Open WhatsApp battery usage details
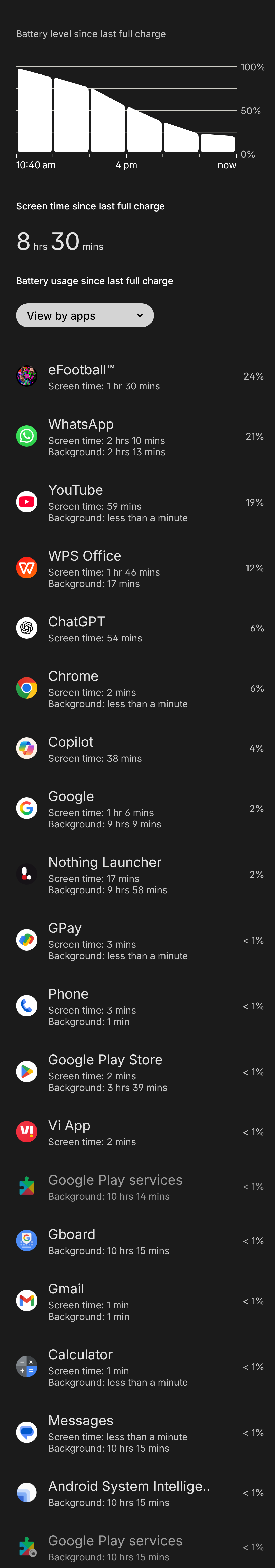 137,437
